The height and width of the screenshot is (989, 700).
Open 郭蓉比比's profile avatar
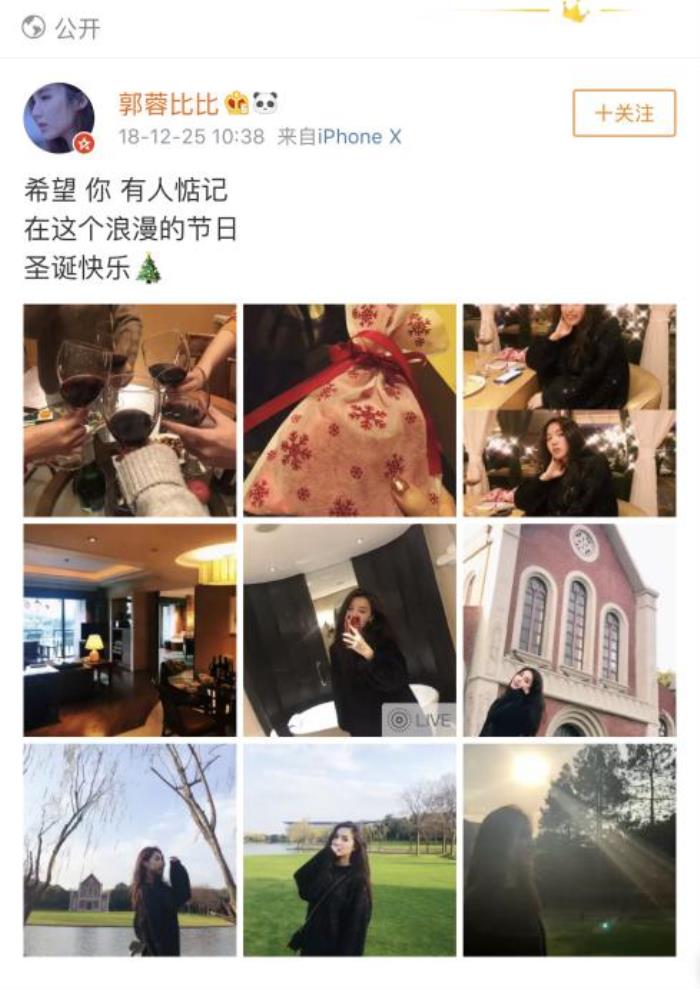[59, 118]
